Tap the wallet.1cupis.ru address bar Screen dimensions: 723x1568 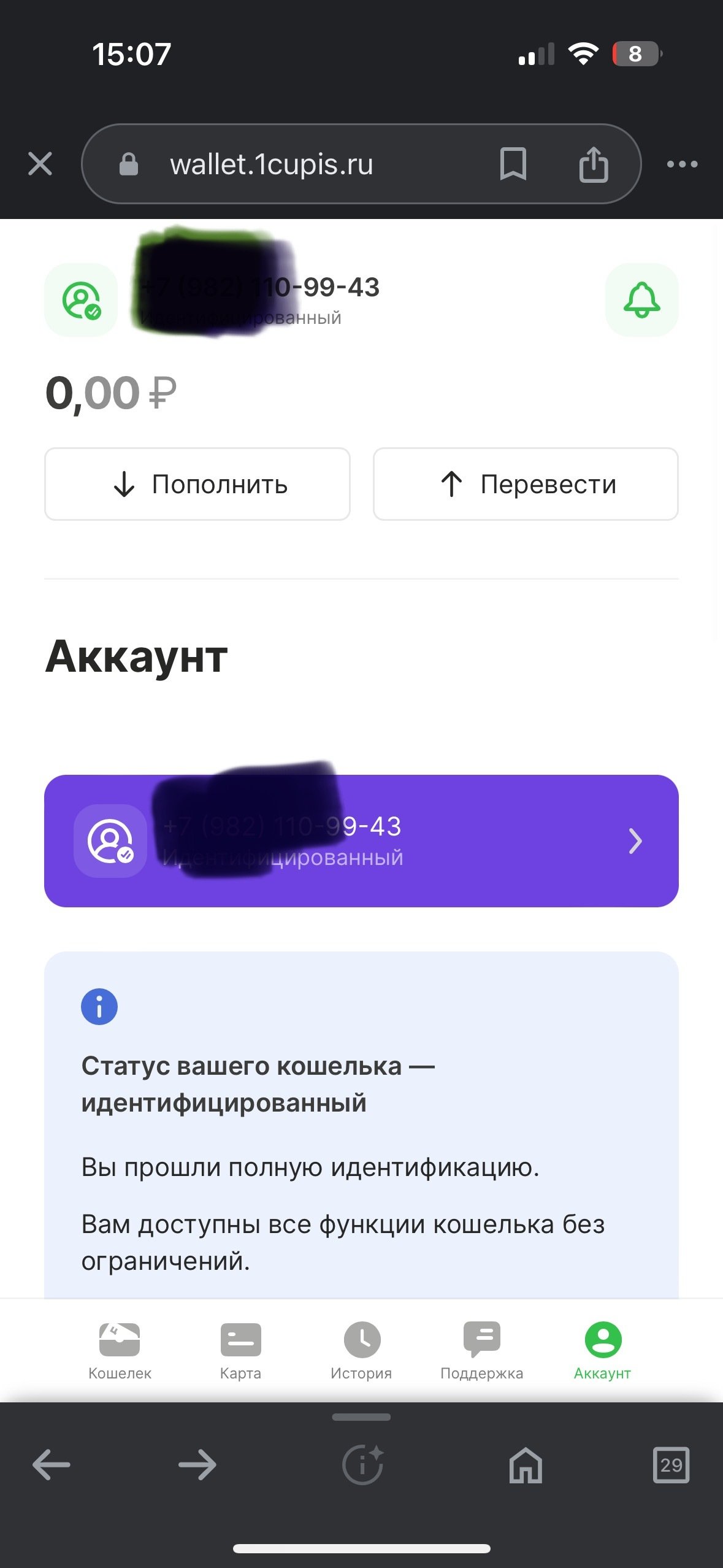coord(271,164)
